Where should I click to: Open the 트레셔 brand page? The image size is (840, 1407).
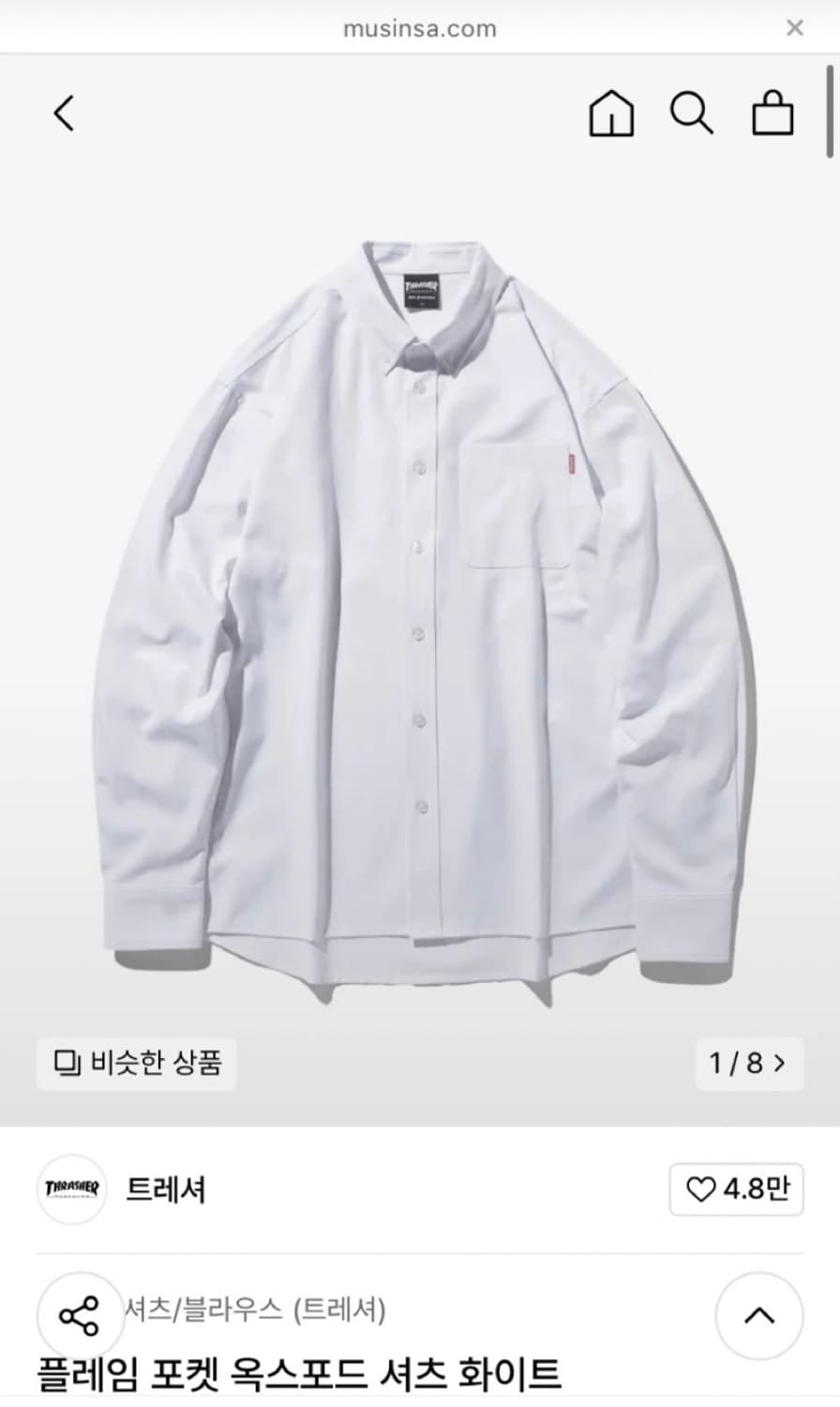point(165,1189)
